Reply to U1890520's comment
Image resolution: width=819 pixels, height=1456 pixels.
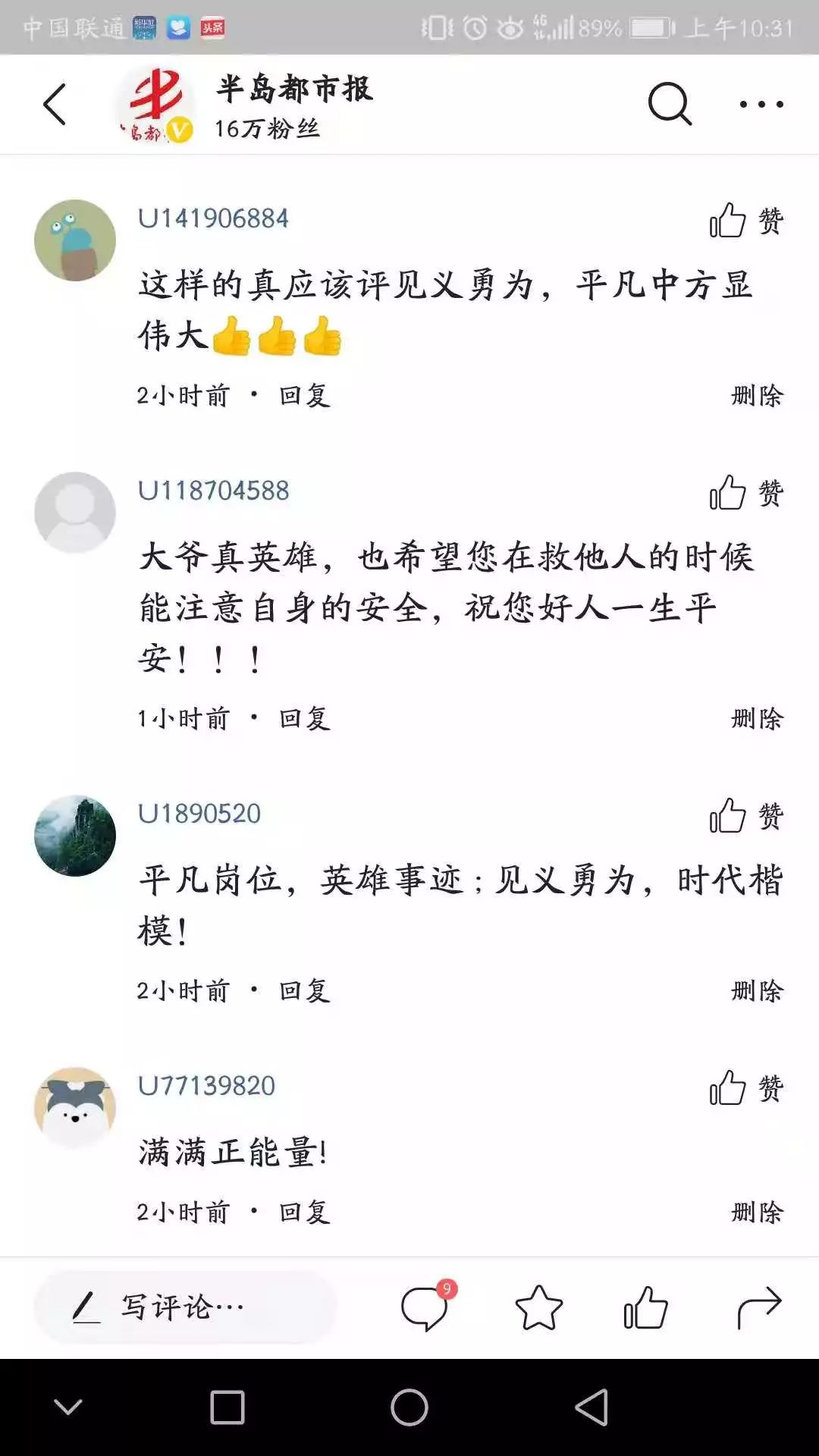pyautogui.click(x=304, y=990)
